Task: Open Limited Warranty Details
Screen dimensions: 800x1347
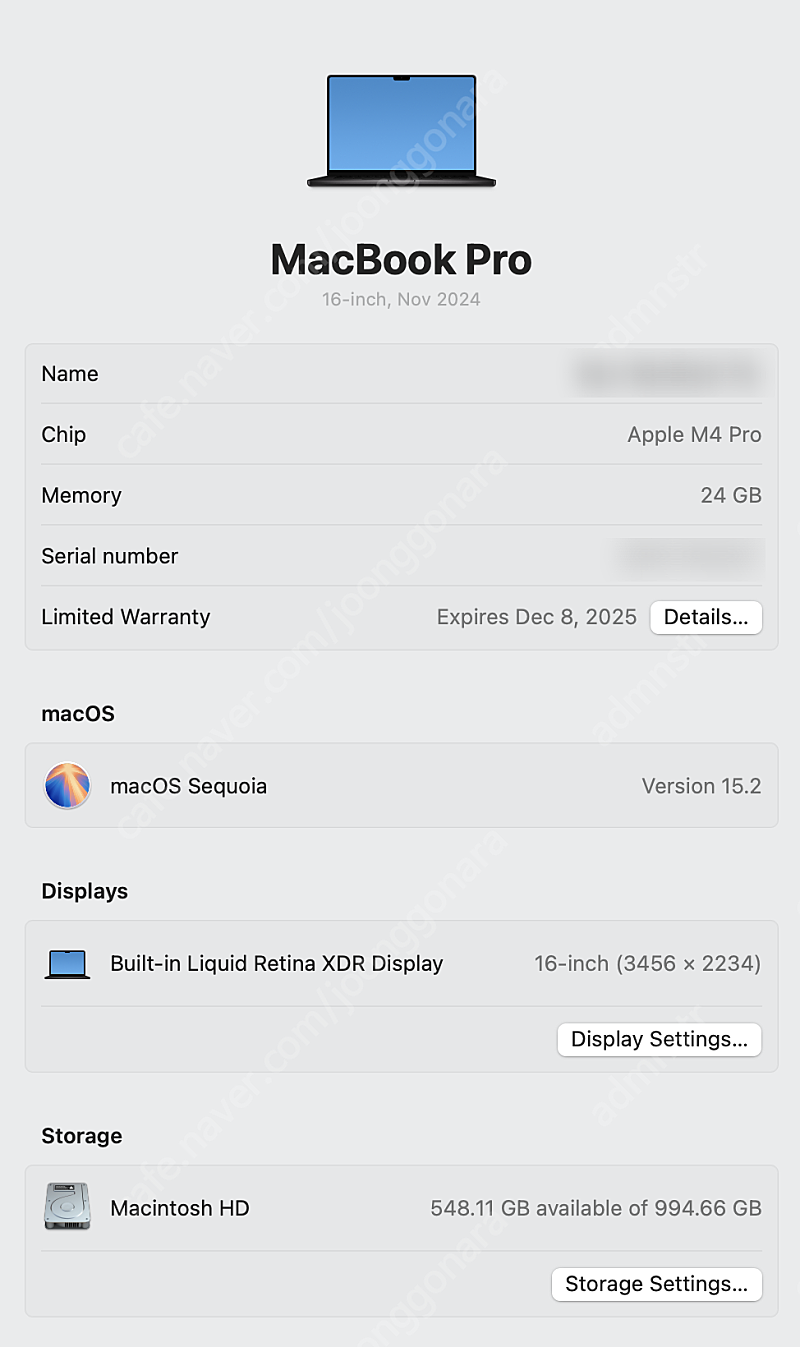Action: 706,617
